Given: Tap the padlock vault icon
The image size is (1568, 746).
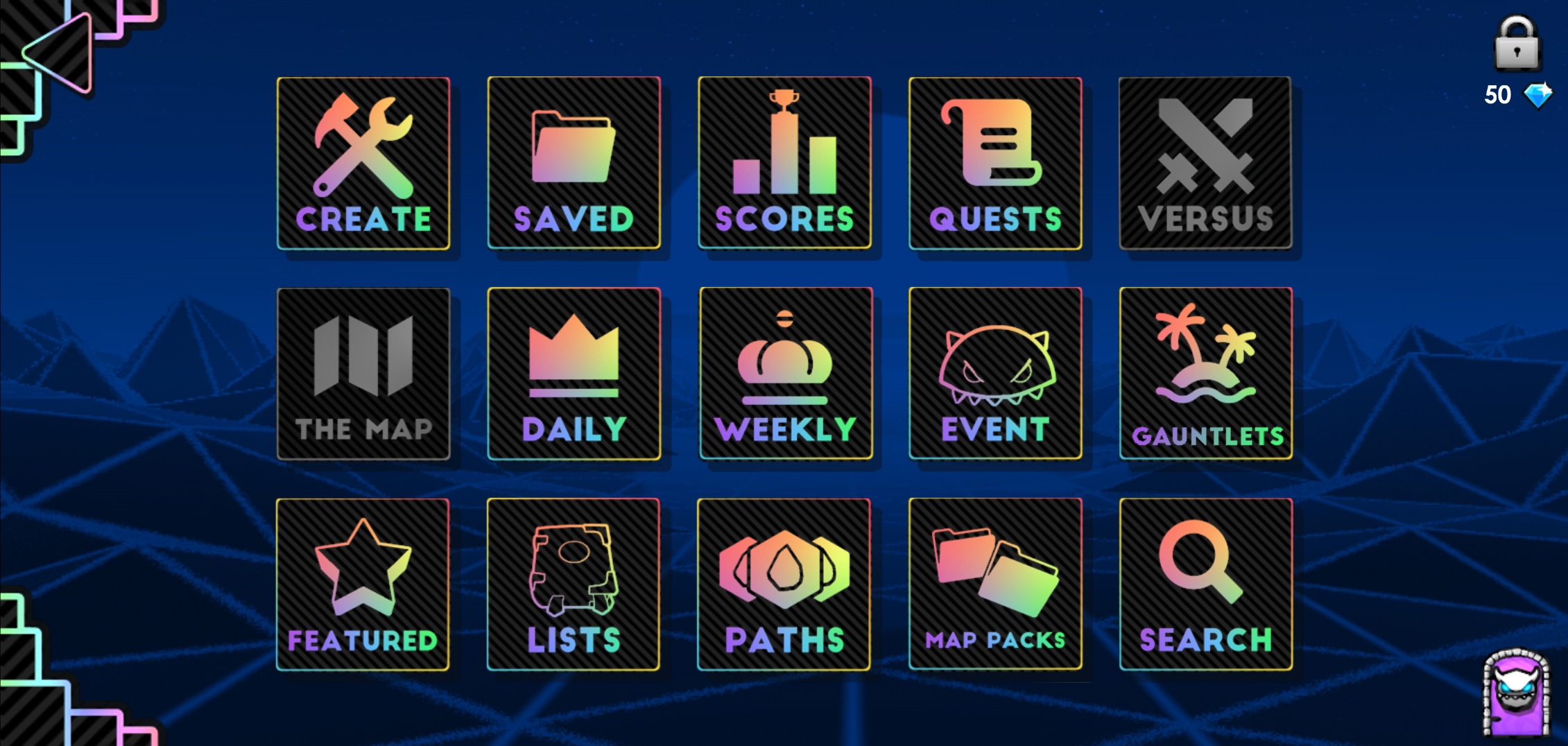Looking at the screenshot, I should [1517, 44].
